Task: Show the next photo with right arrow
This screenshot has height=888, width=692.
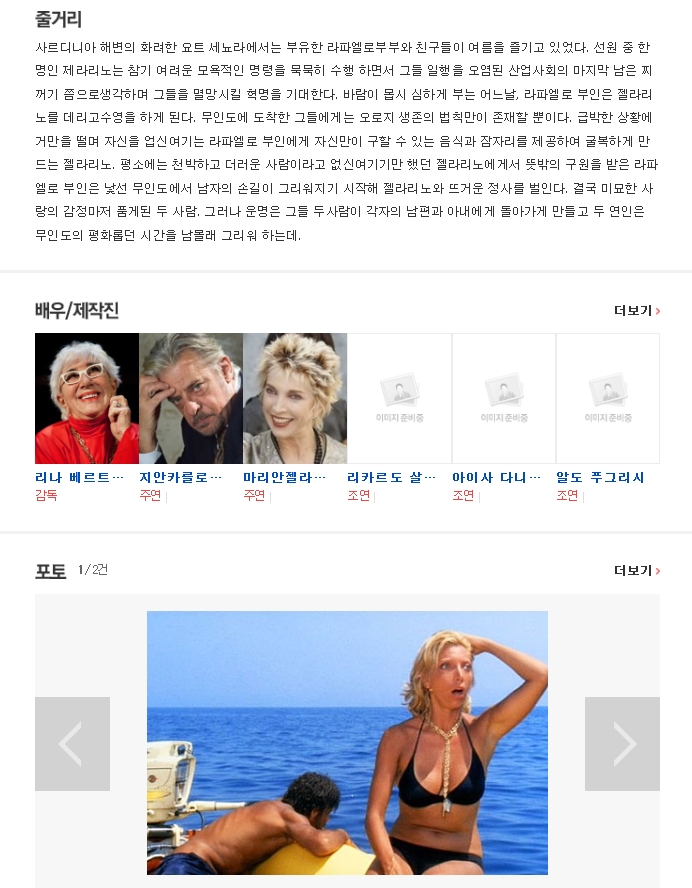Action: tap(622, 744)
